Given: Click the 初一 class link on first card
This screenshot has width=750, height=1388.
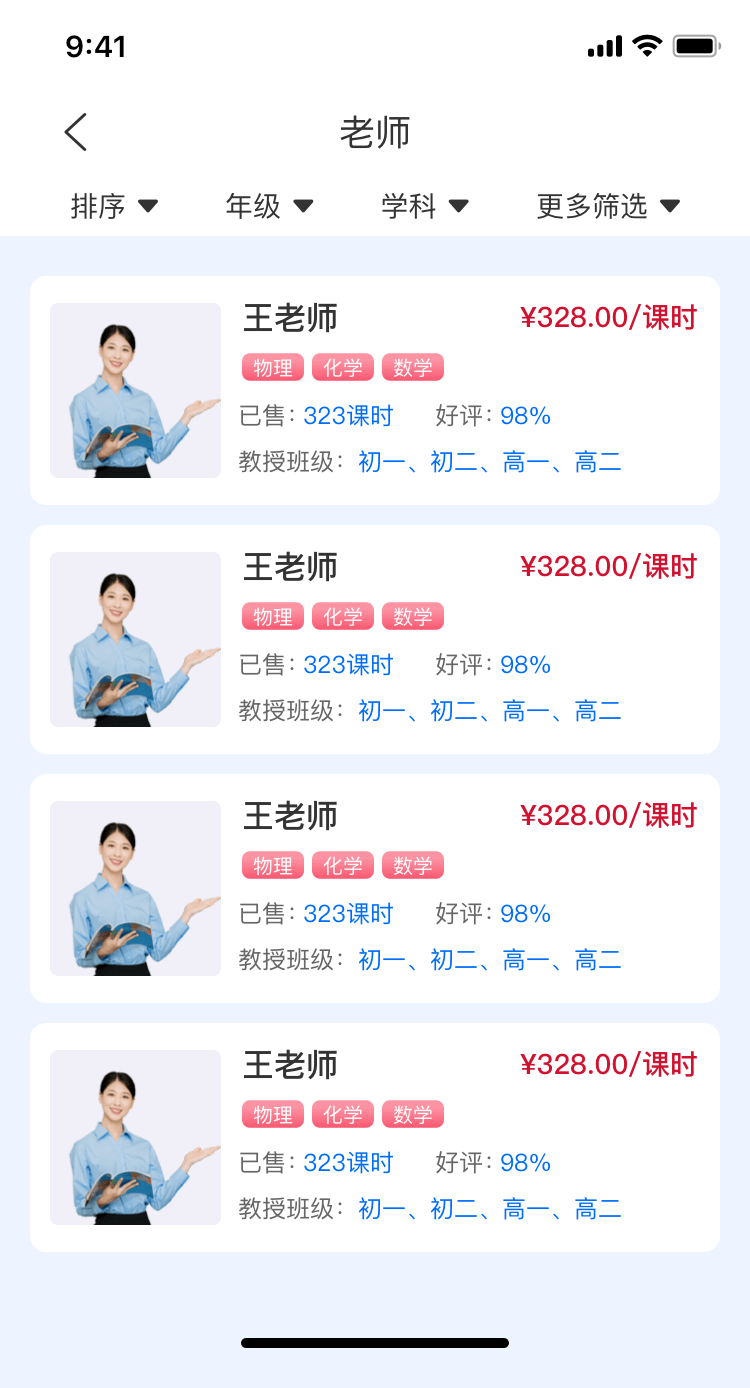Looking at the screenshot, I should [x=381, y=461].
